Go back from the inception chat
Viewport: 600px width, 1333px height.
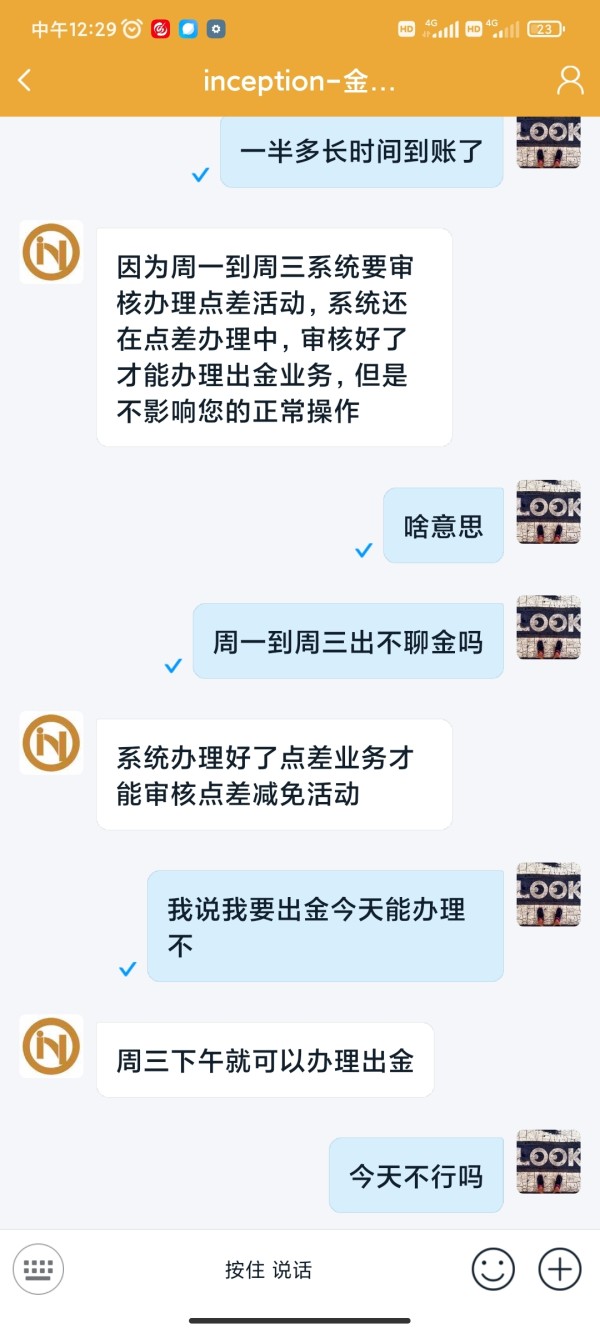click(x=25, y=81)
